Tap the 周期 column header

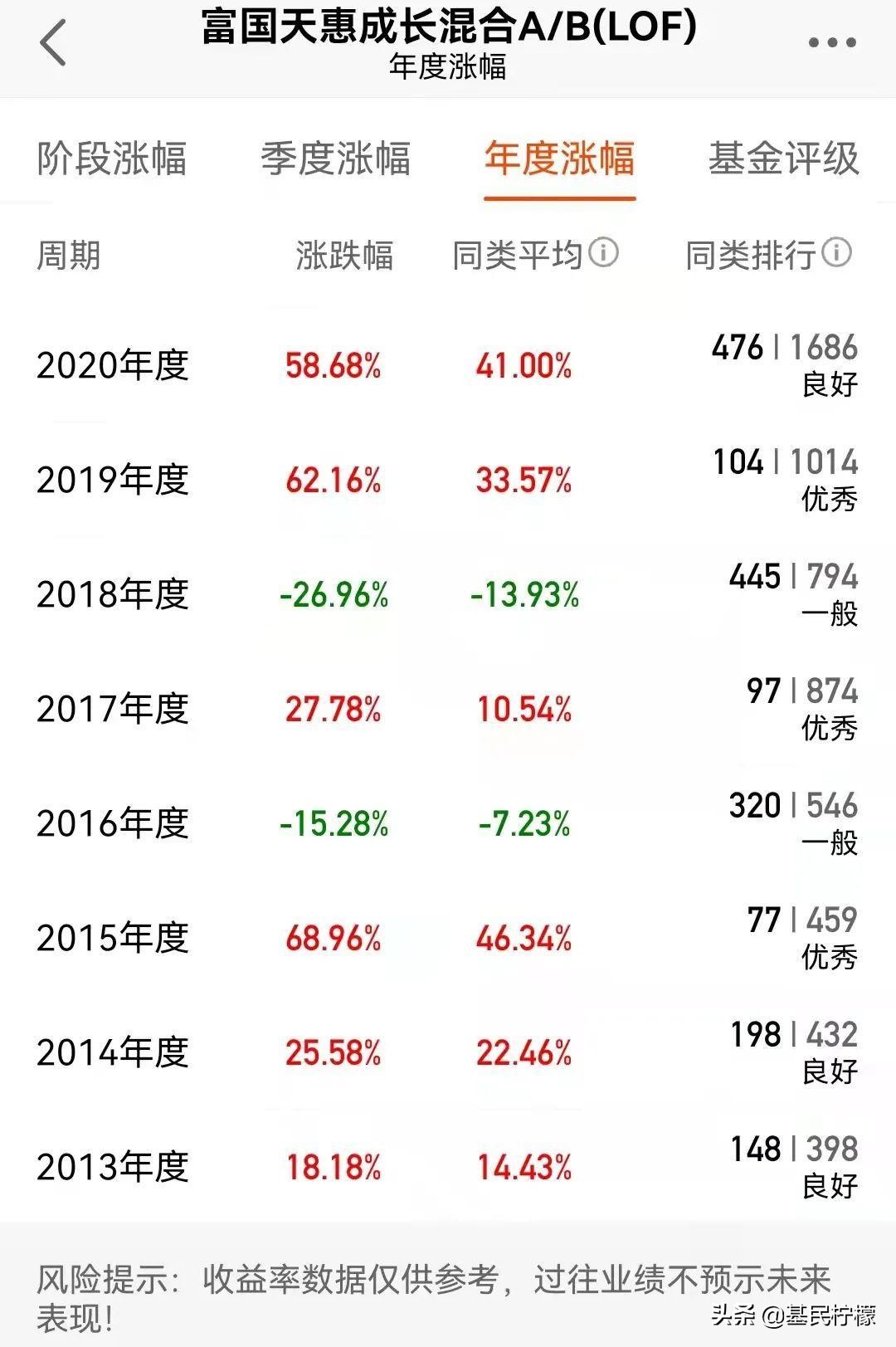(x=71, y=253)
